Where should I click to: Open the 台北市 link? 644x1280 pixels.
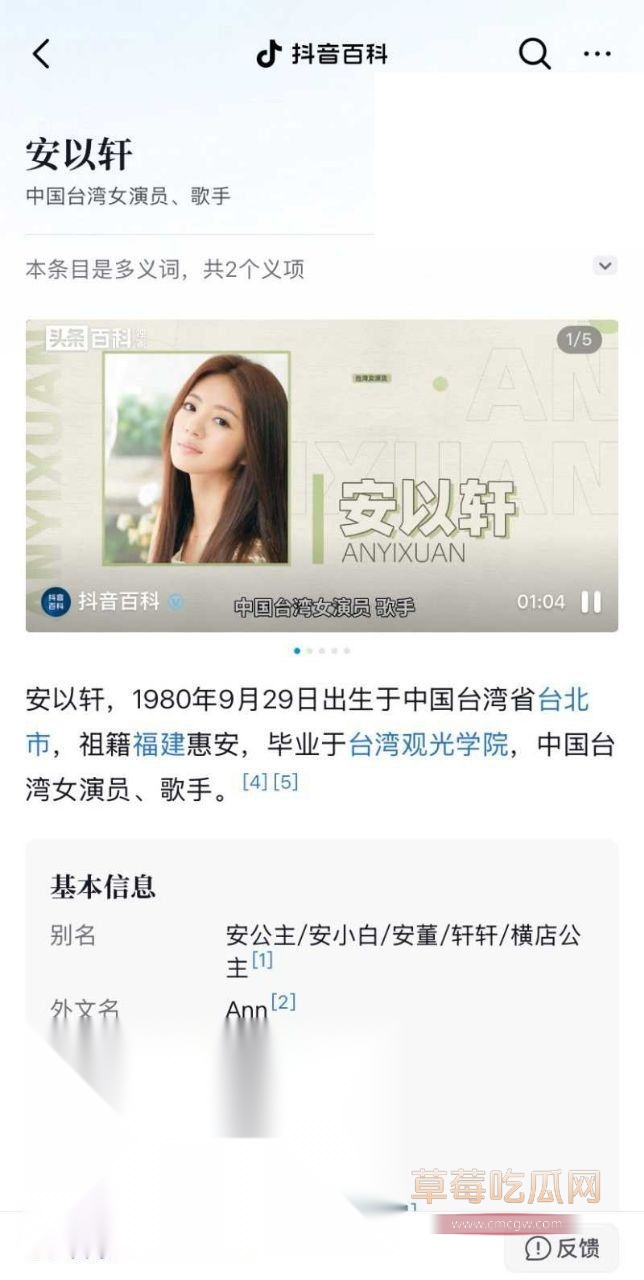pos(563,699)
